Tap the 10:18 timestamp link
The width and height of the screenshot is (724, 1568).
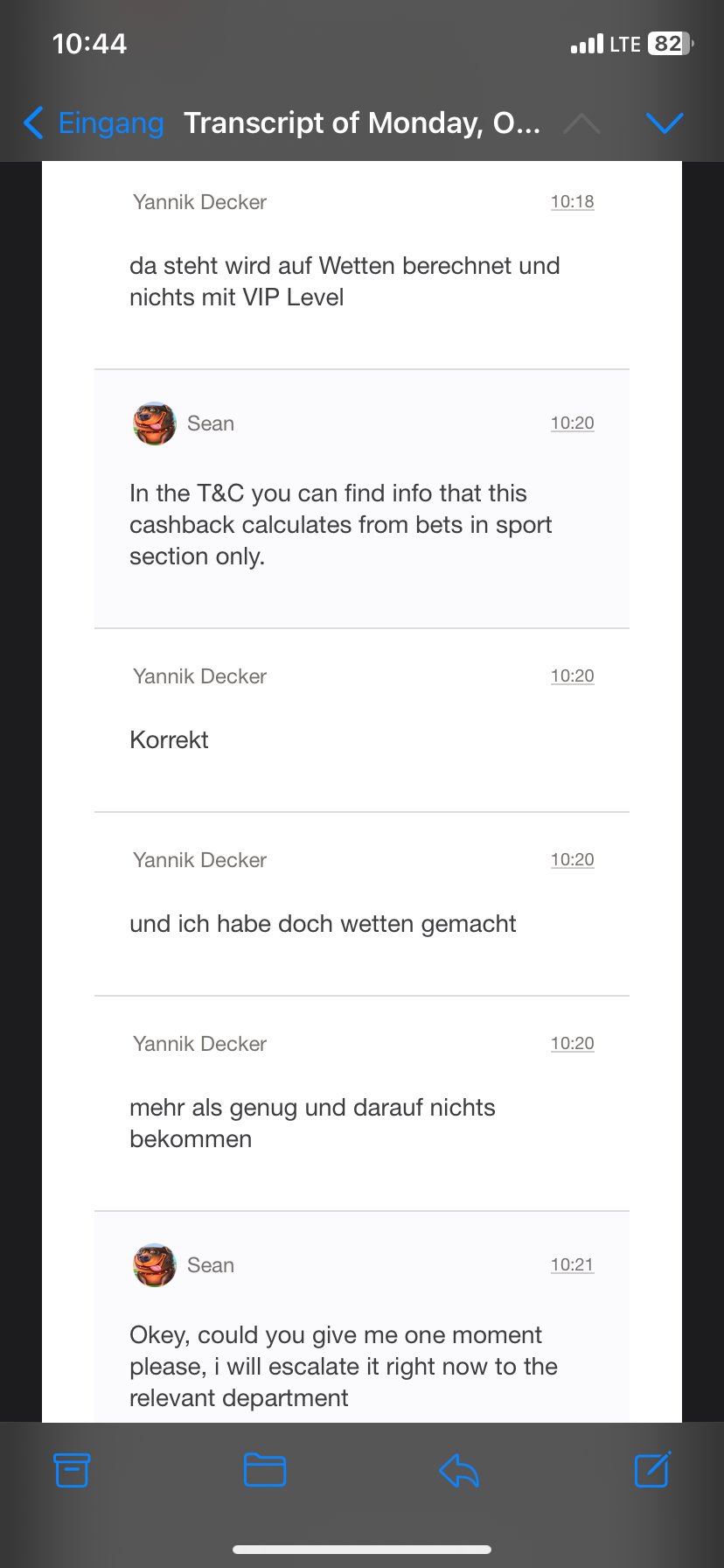pyautogui.click(x=572, y=202)
